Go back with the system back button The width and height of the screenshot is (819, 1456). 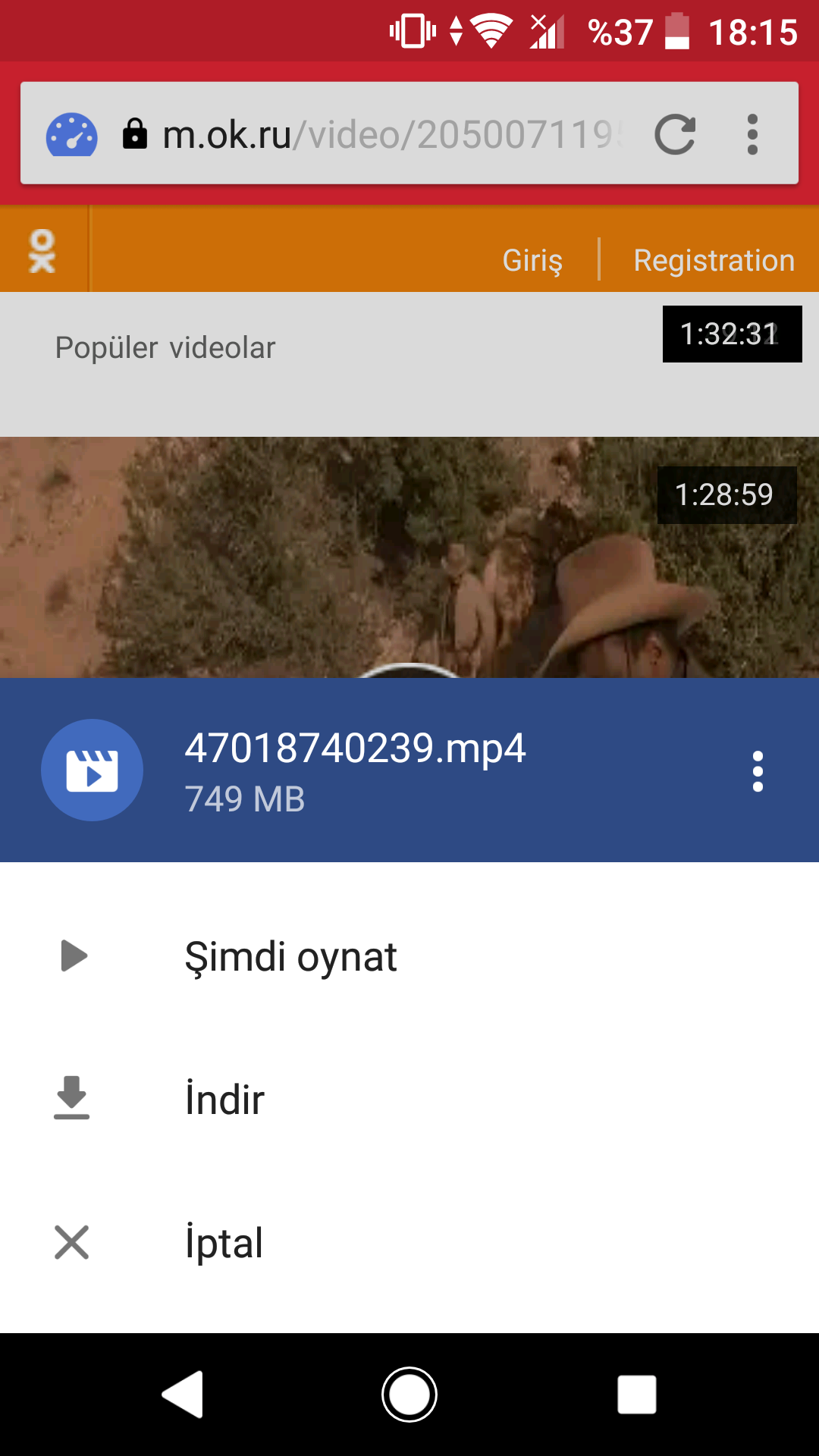183,1394
